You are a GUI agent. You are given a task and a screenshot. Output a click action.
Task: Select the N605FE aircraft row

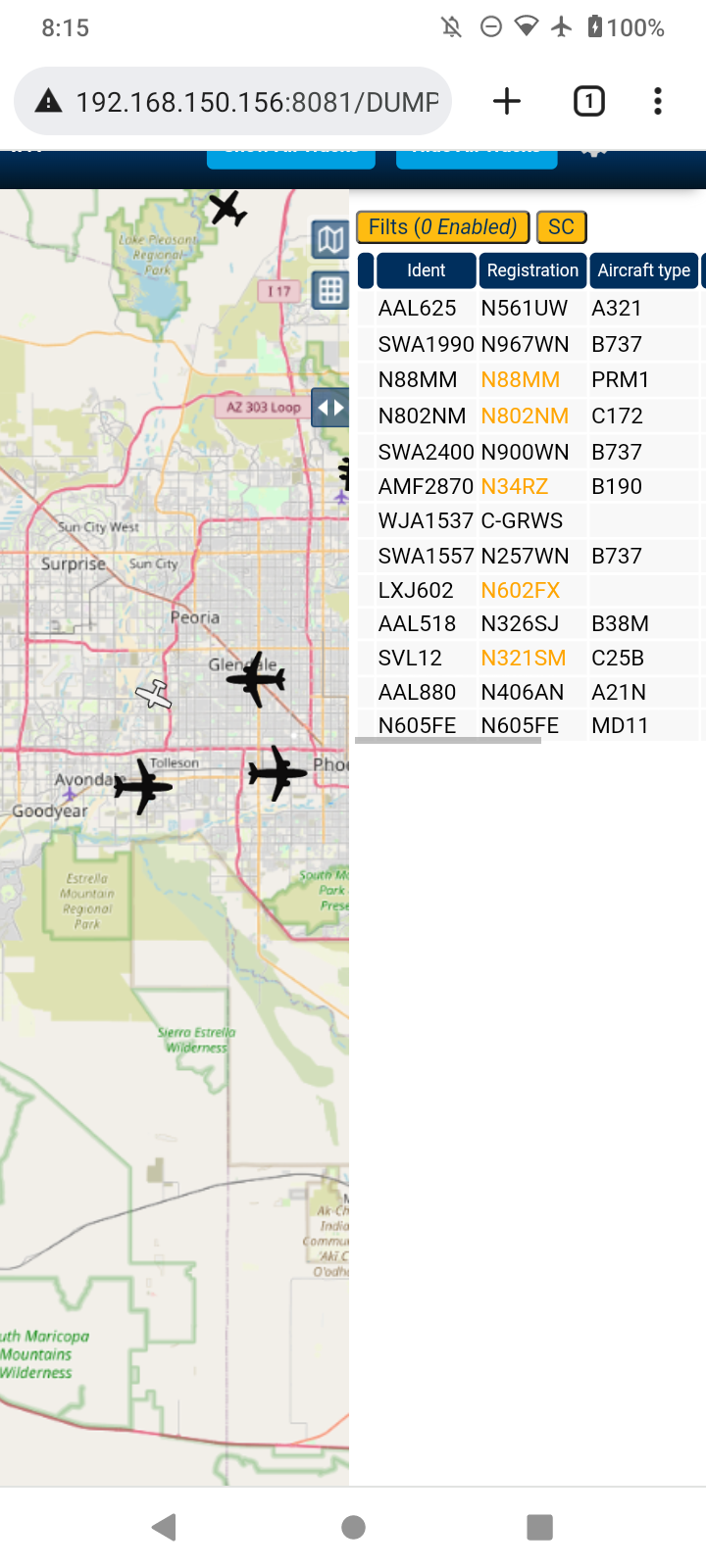click(x=529, y=725)
